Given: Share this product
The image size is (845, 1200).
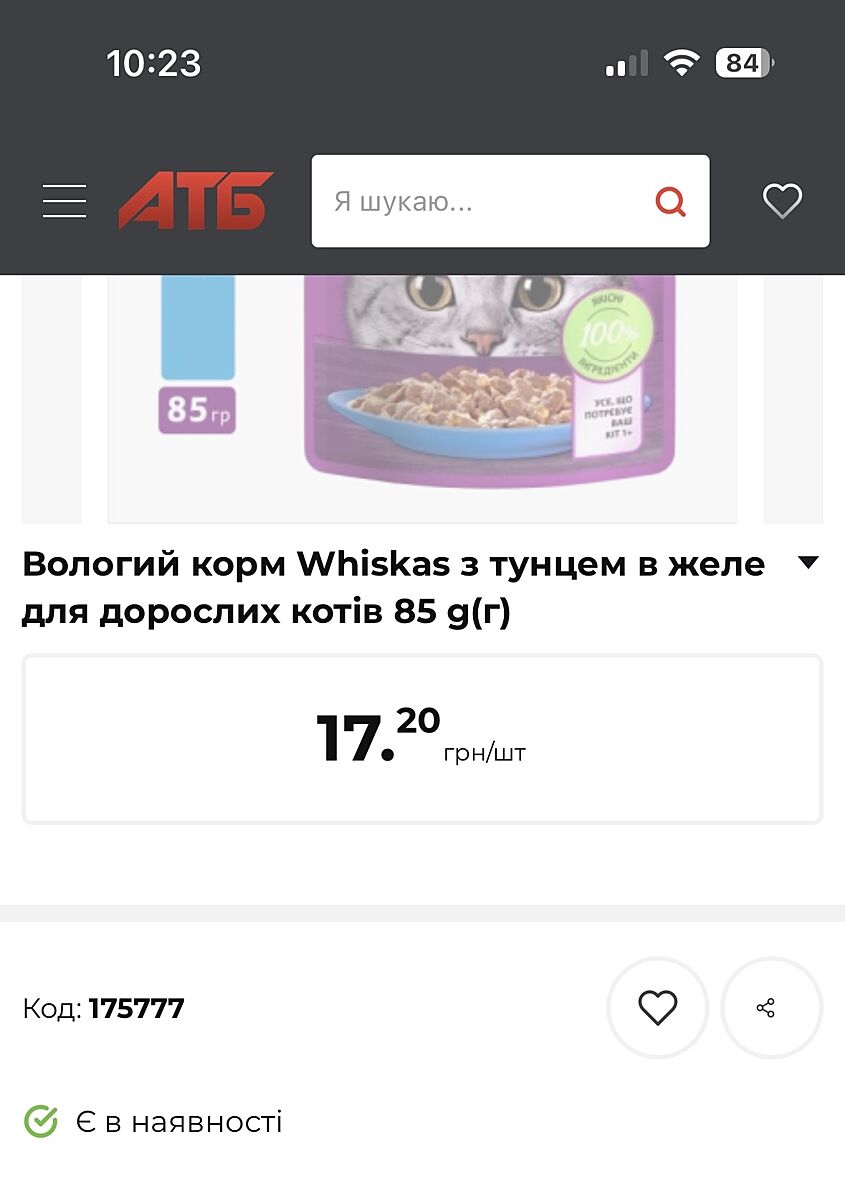Looking at the screenshot, I should [x=771, y=1008].
